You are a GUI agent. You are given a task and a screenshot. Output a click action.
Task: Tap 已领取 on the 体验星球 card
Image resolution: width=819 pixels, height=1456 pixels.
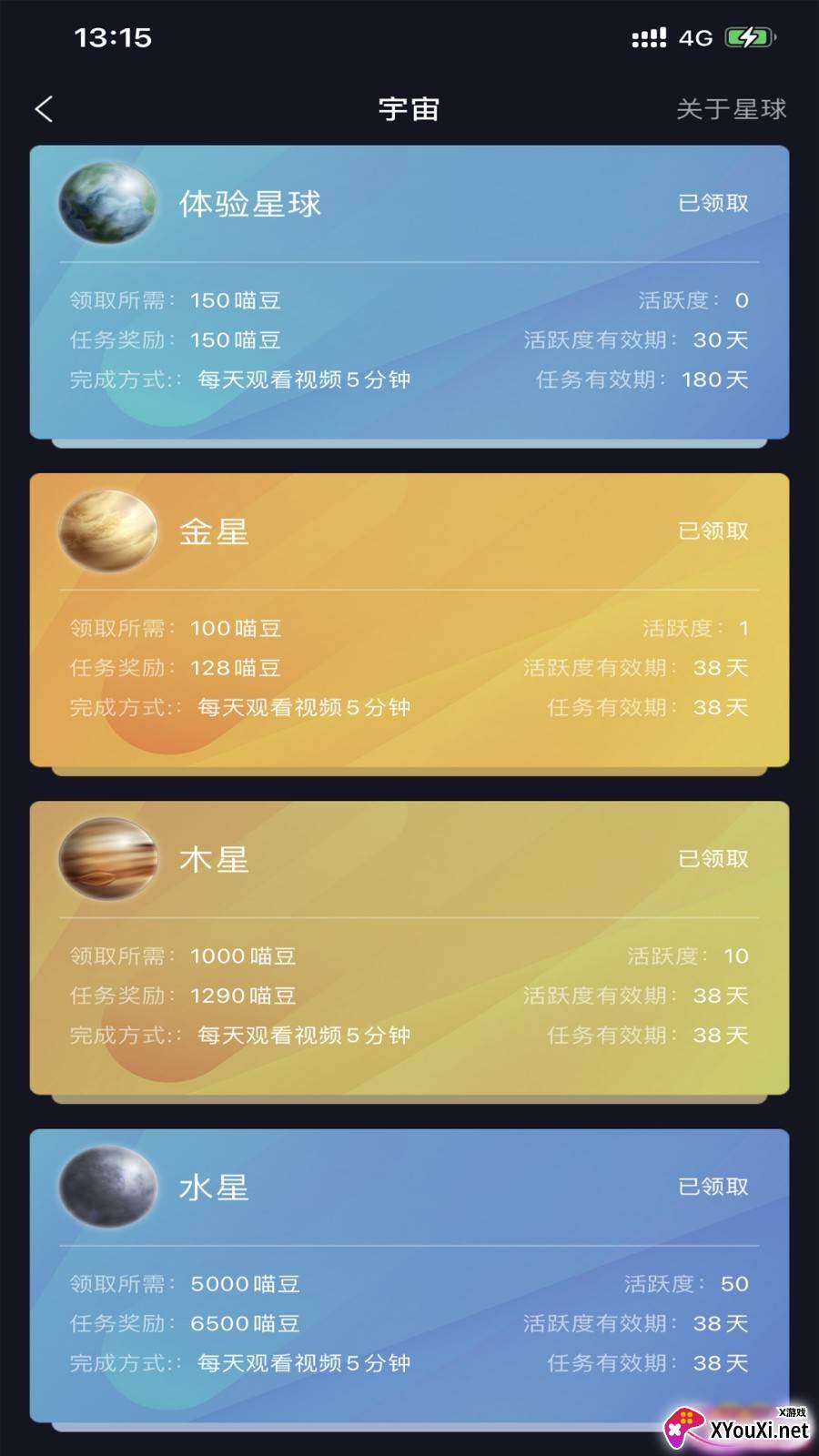[x=713, y=203]
